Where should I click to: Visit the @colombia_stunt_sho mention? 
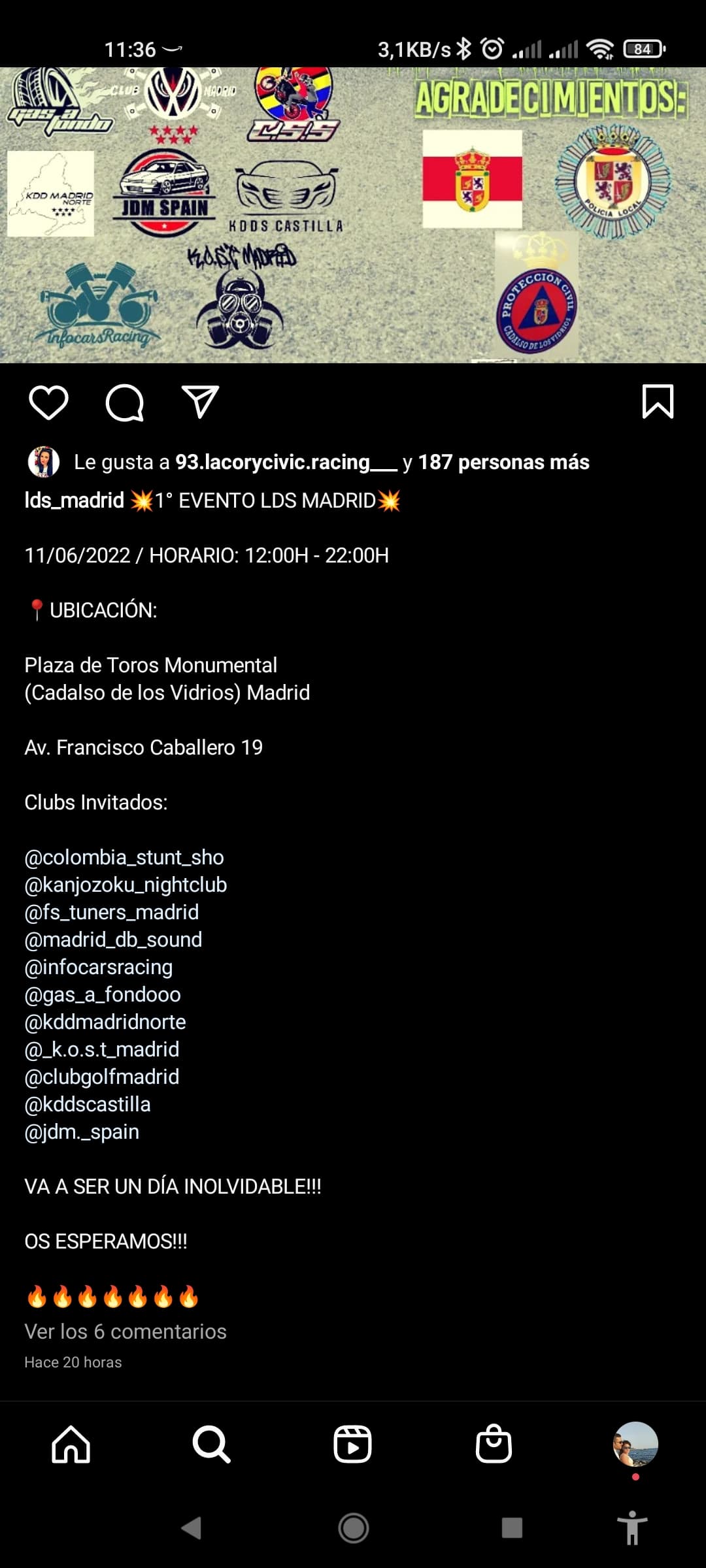point(124,857)
